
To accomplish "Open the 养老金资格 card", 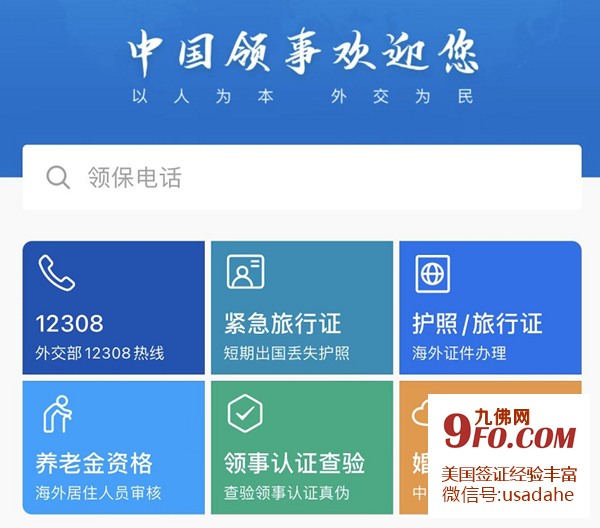I will 113,447.
